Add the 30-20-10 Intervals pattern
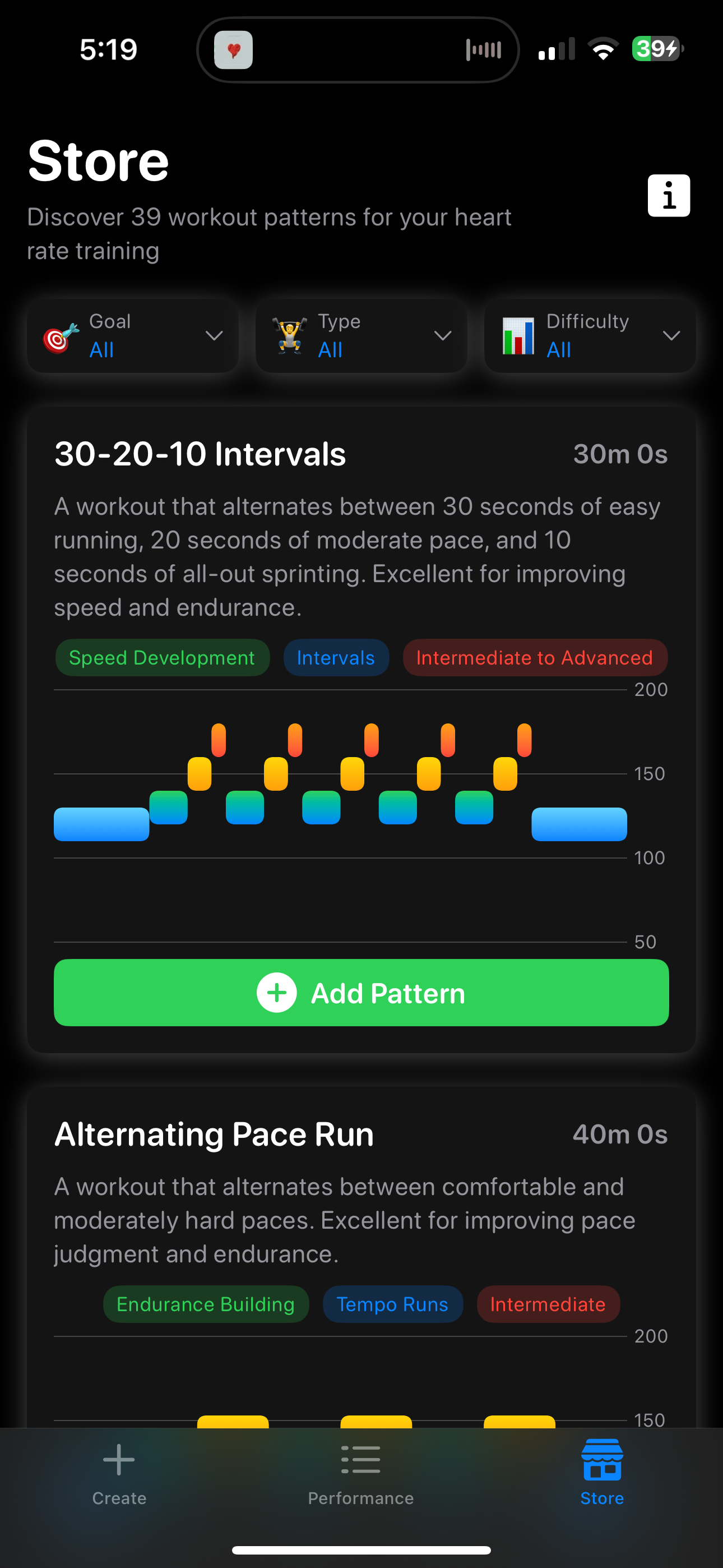 tap(361, 993)
